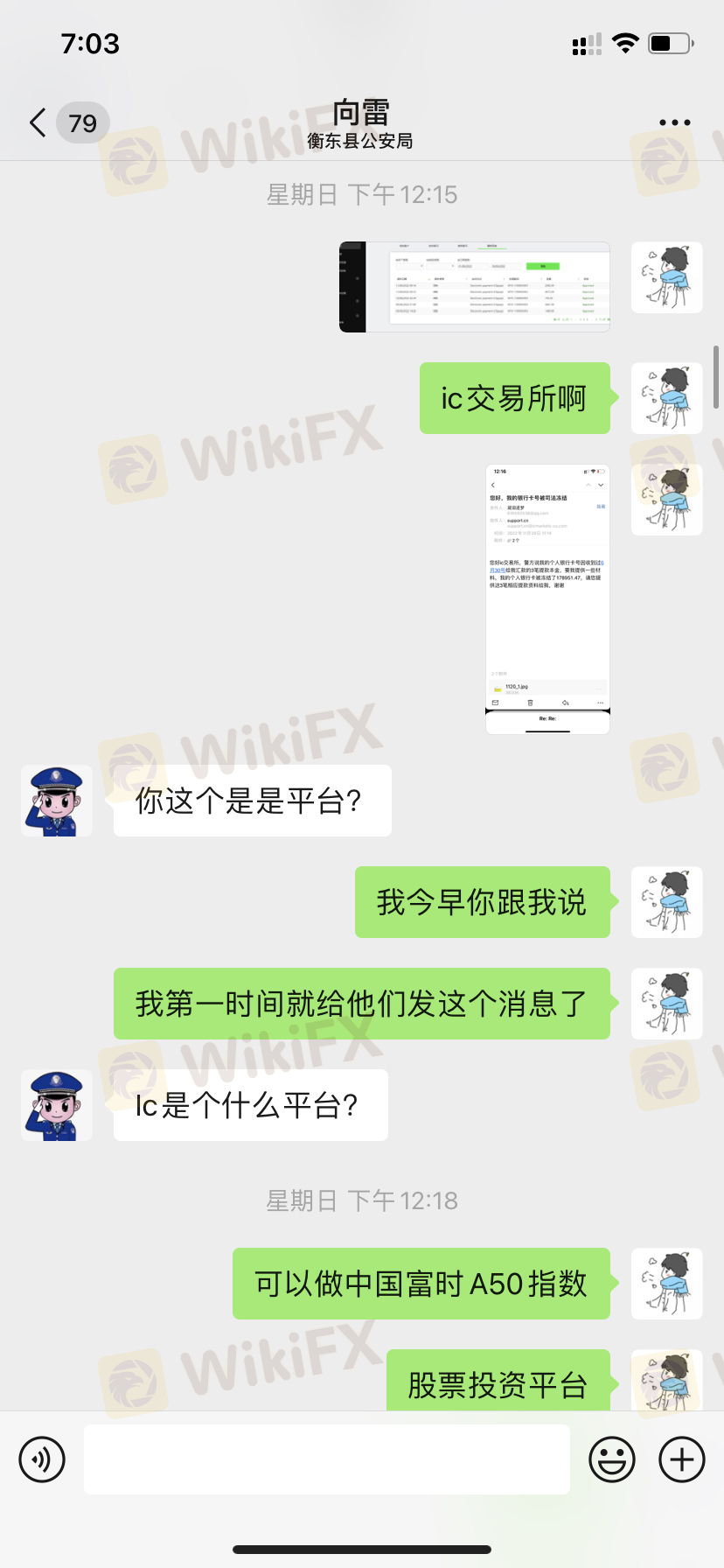
Task: Focus the message text field
Action: point(326,1459)
